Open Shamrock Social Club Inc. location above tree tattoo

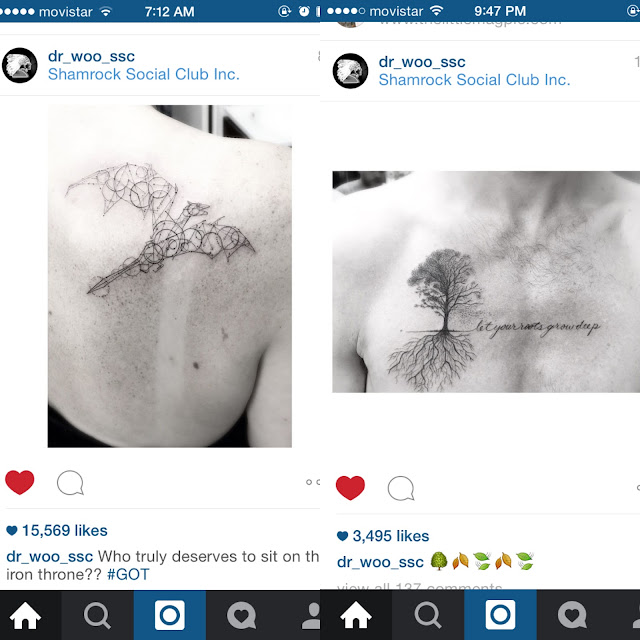tap(474, 80)
